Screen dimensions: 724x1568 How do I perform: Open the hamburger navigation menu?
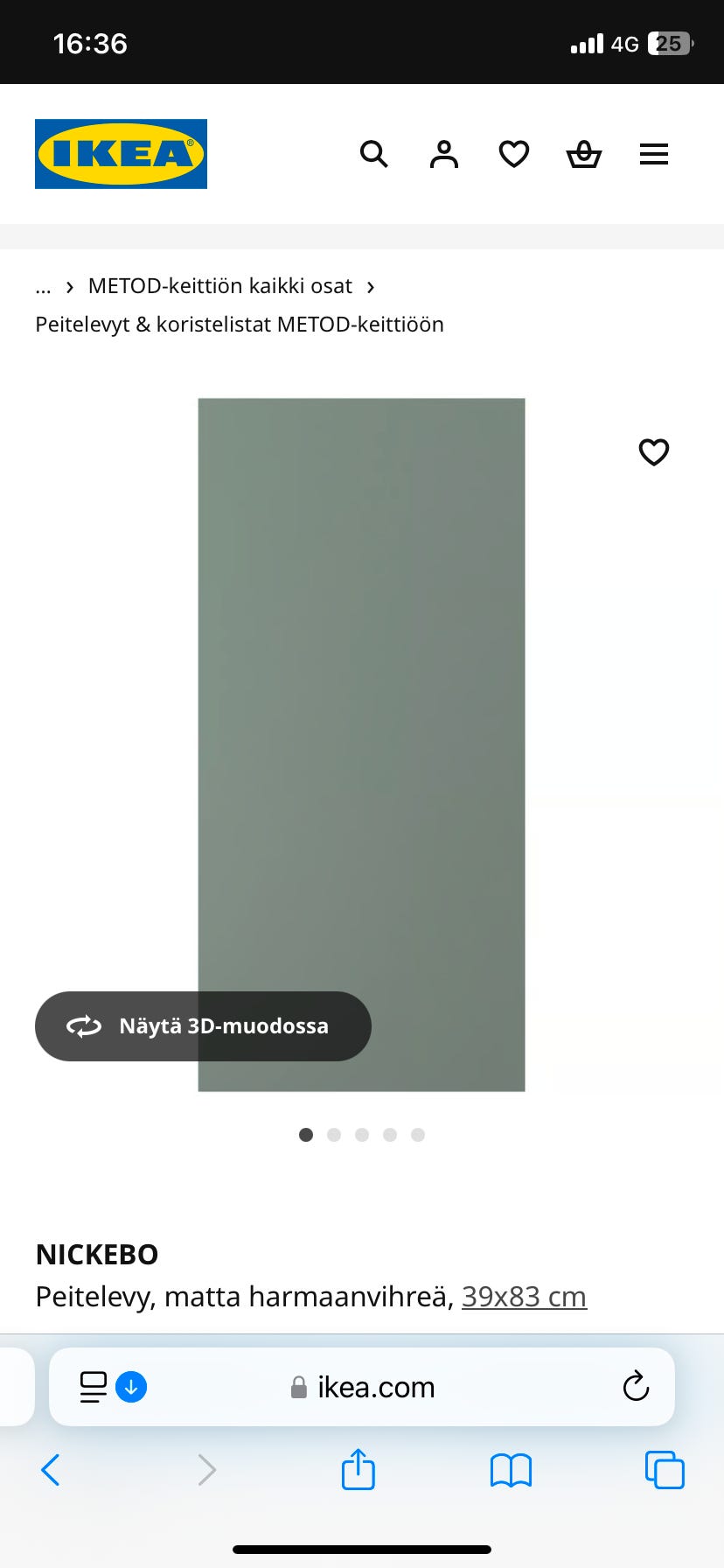(653, 154)
